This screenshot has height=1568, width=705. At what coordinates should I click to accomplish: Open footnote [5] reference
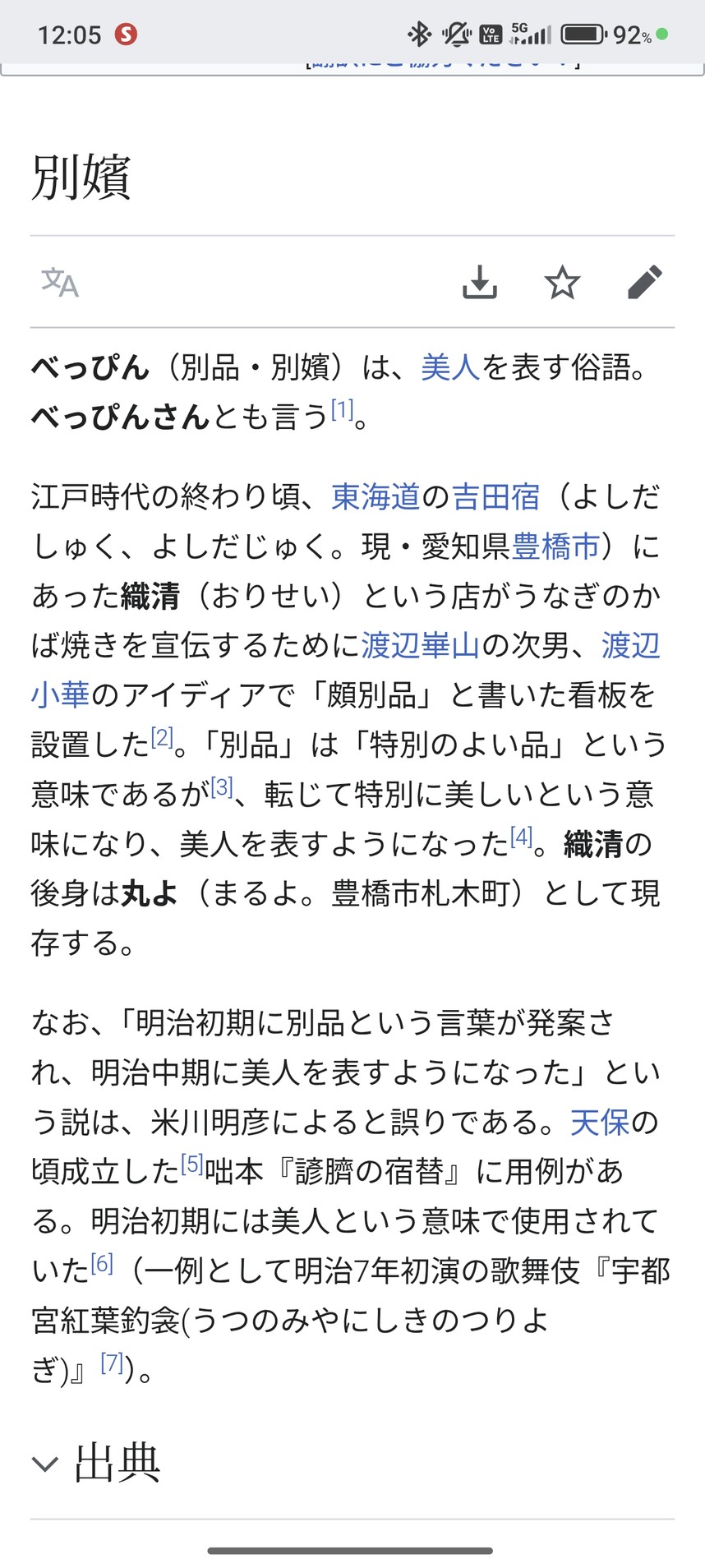tap(192, 1164)
